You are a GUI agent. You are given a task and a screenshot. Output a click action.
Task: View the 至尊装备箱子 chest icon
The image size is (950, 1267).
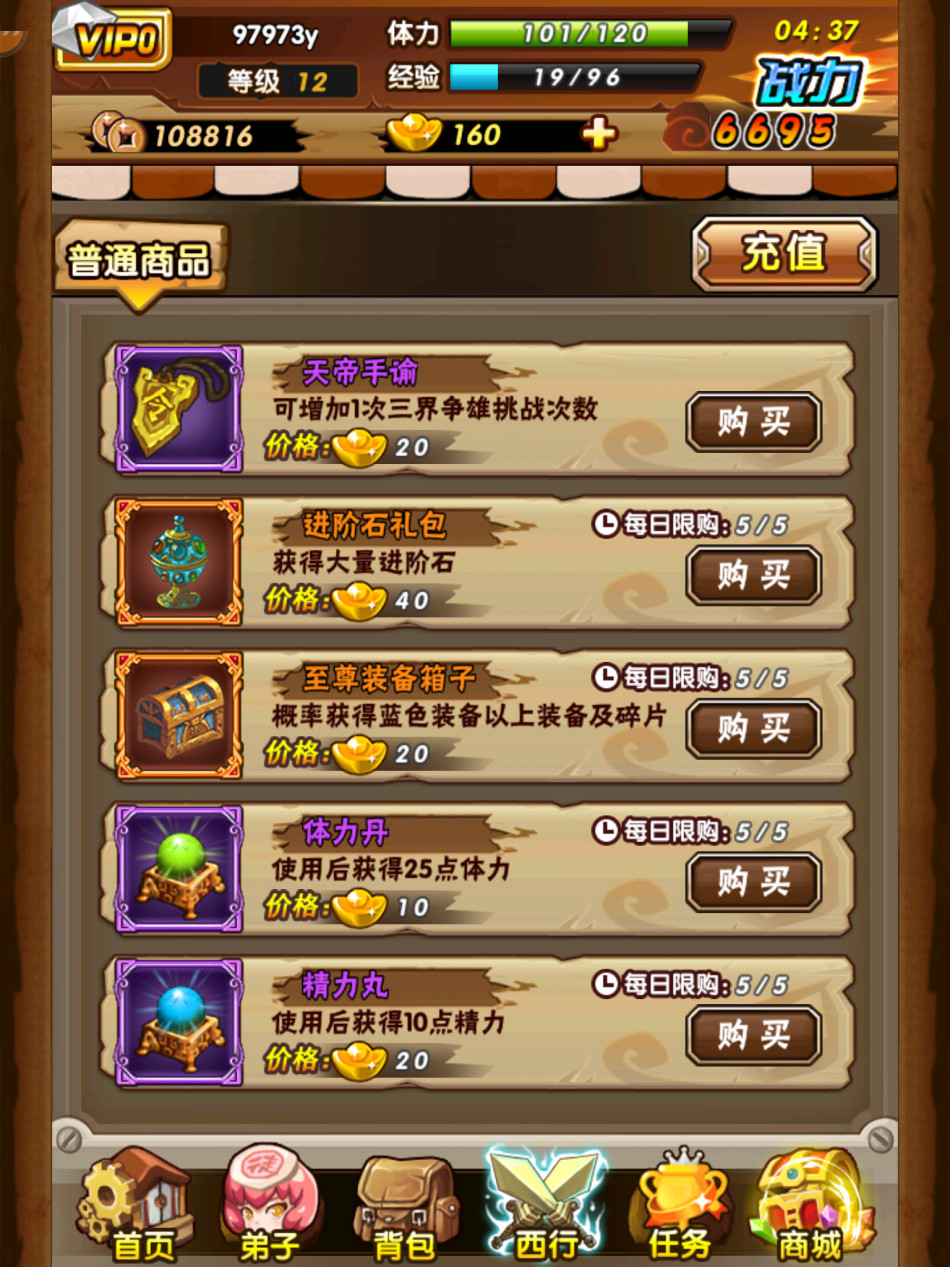179,715
